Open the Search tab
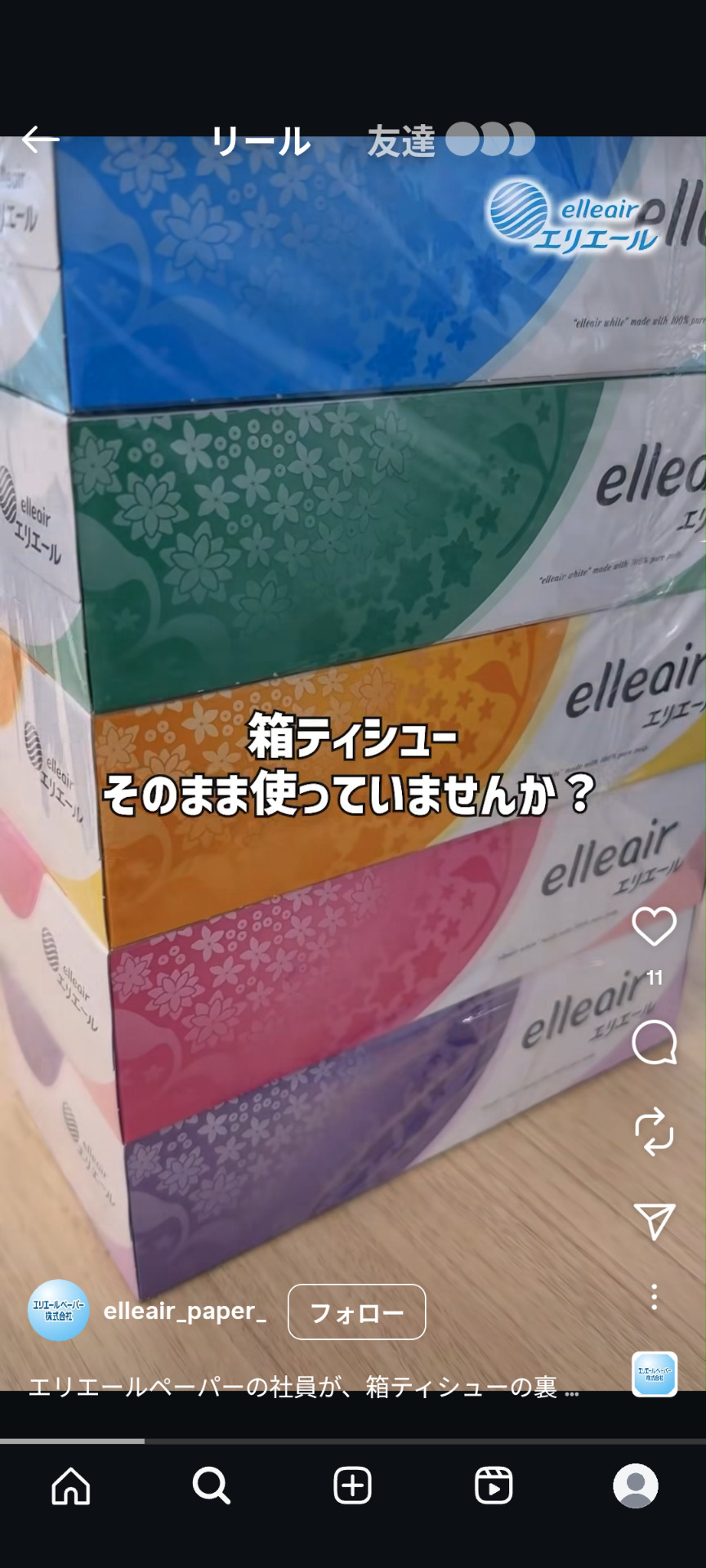This screenshot has width=706, height=1568. 212,1486
